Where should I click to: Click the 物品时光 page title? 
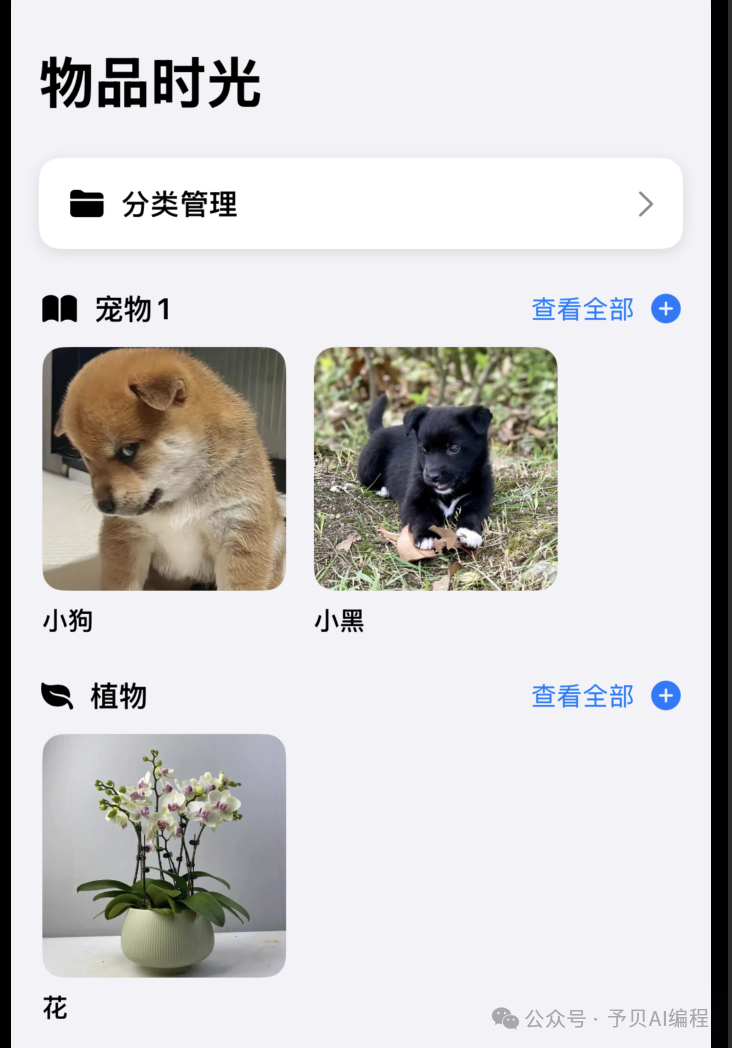[149, 85]
